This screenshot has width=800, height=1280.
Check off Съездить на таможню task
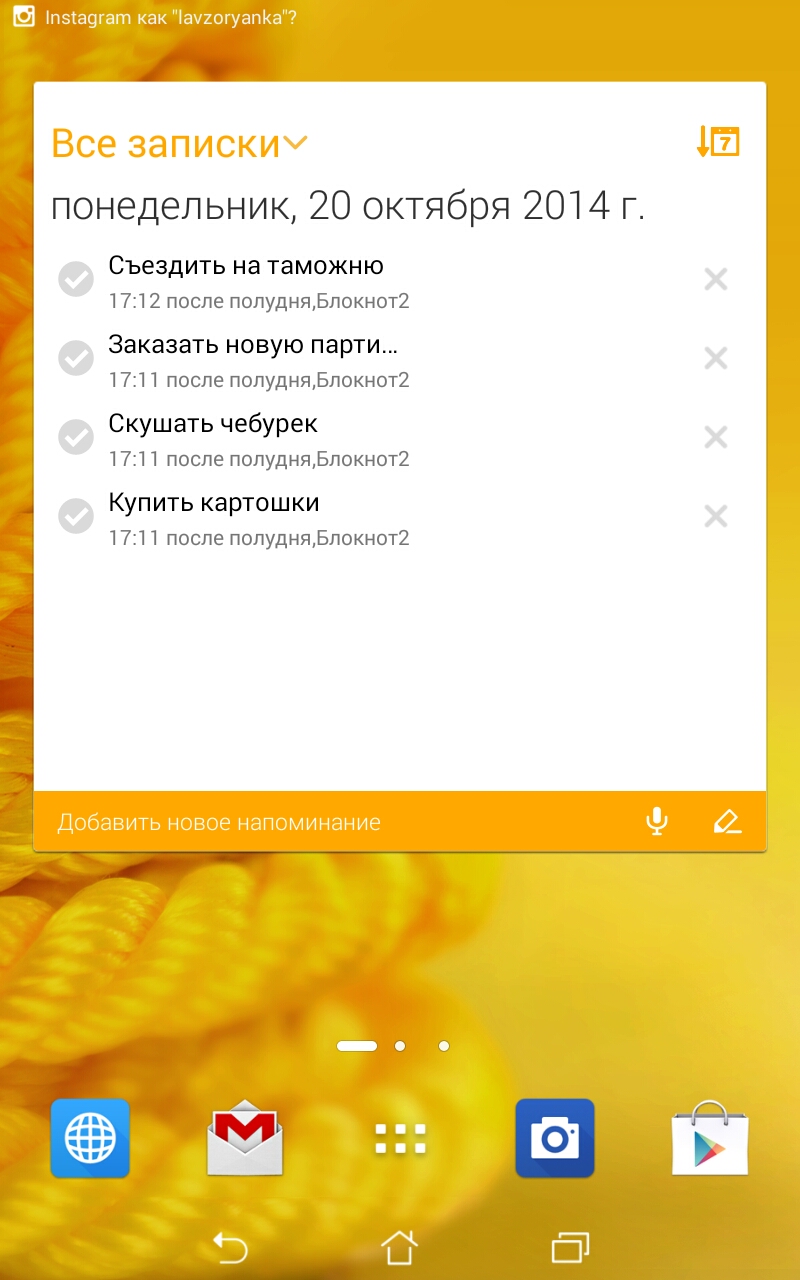[76, 279]
